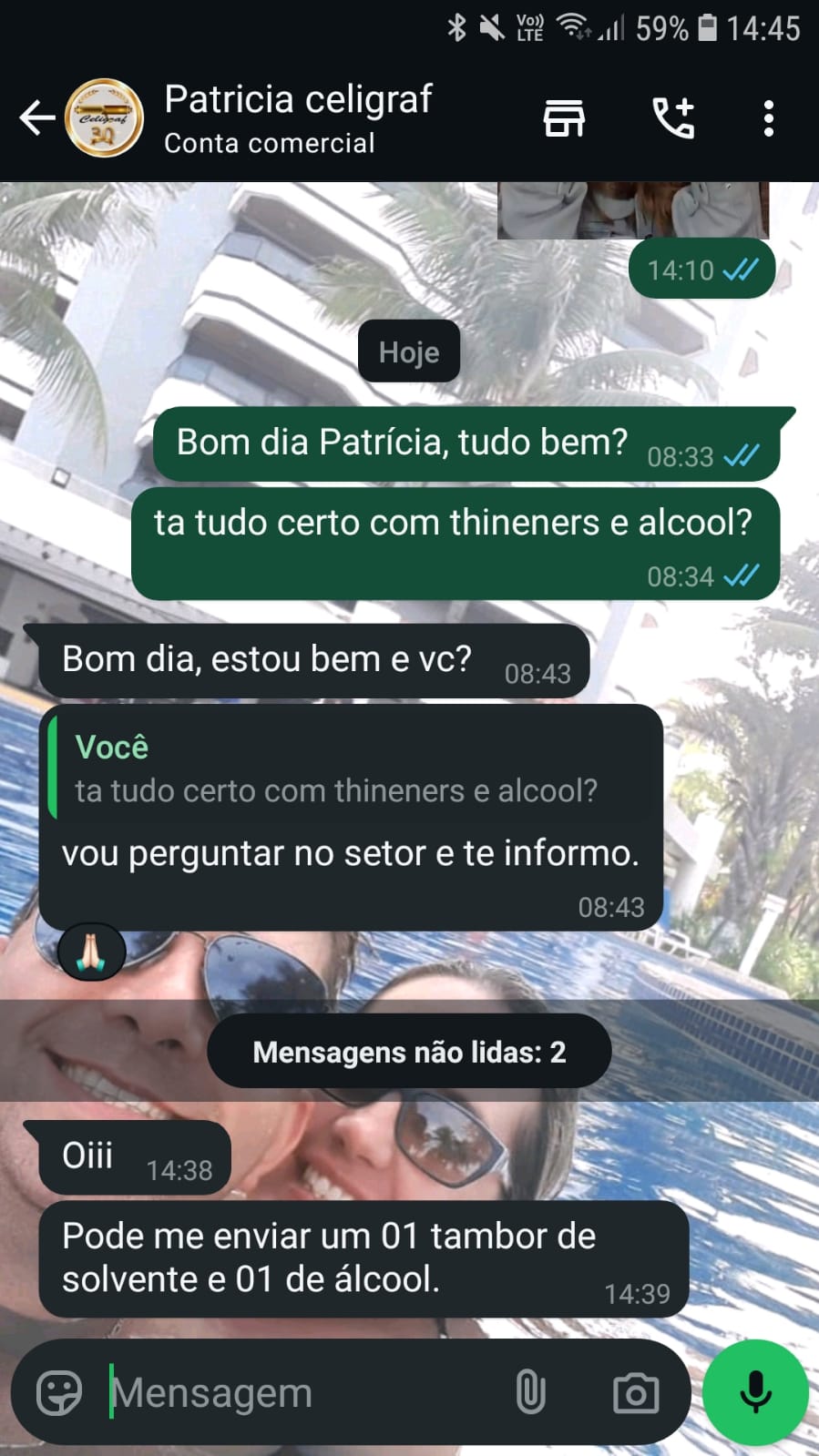Screen dimensions: 819x1456
Task: Start a call with Patricia celigraf
Action: tap(674, 119)
